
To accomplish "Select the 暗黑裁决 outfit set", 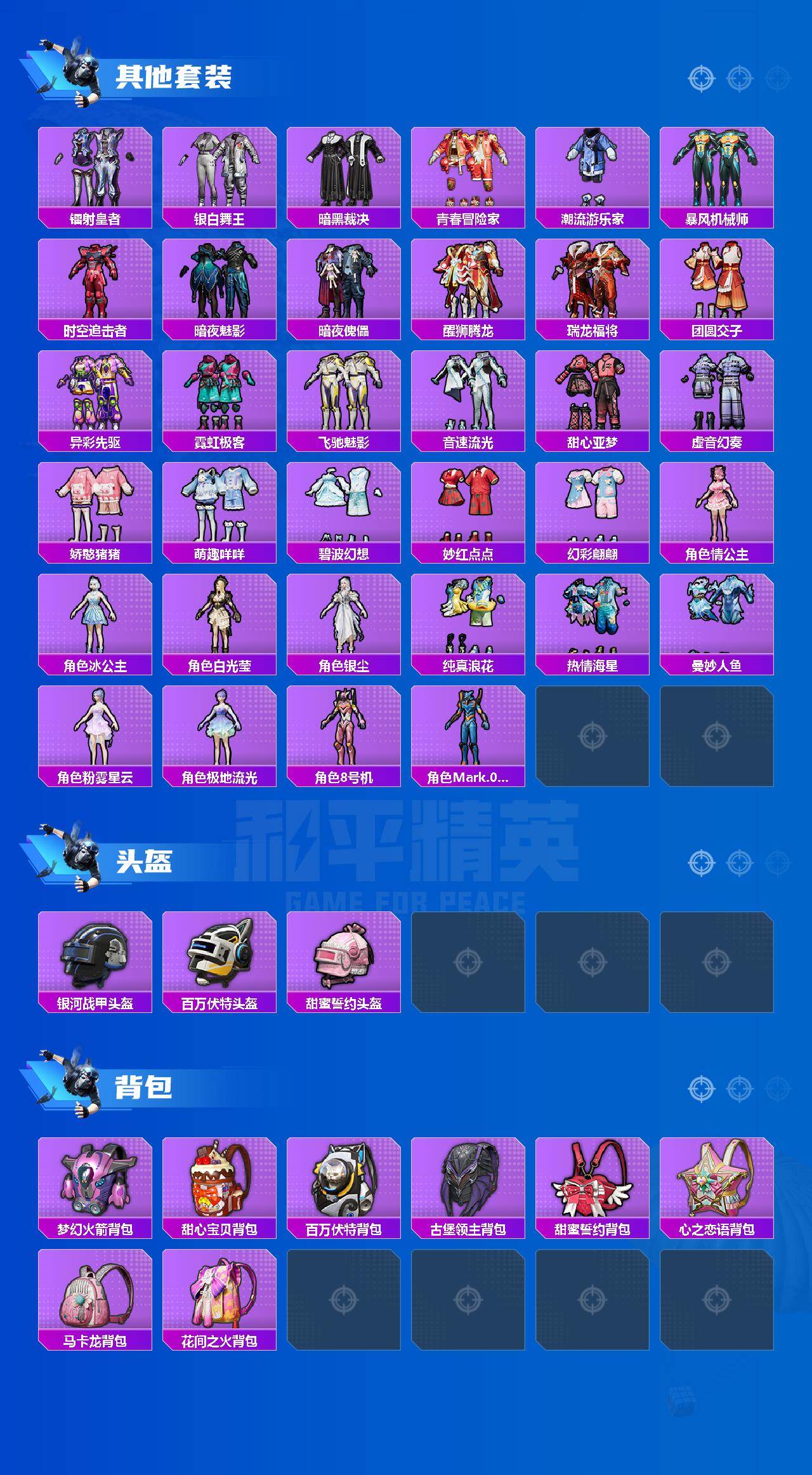I will (344, 175).
